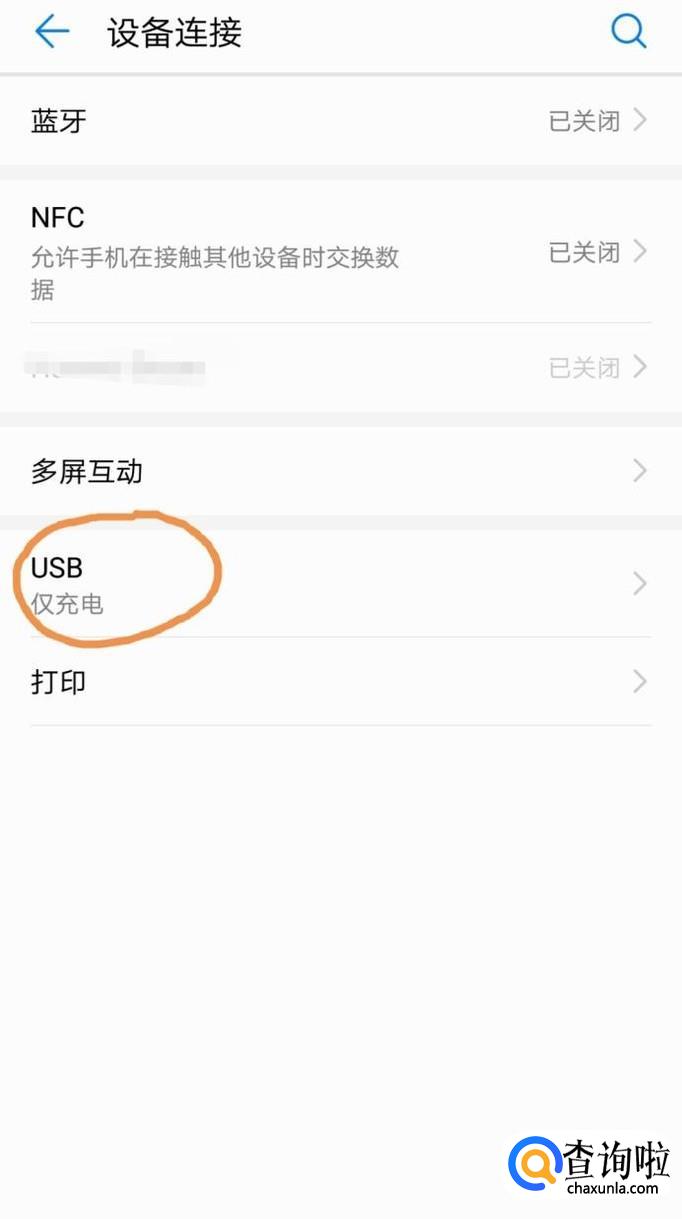
Task: Open NFC settings row
Action: coord(340,252)
